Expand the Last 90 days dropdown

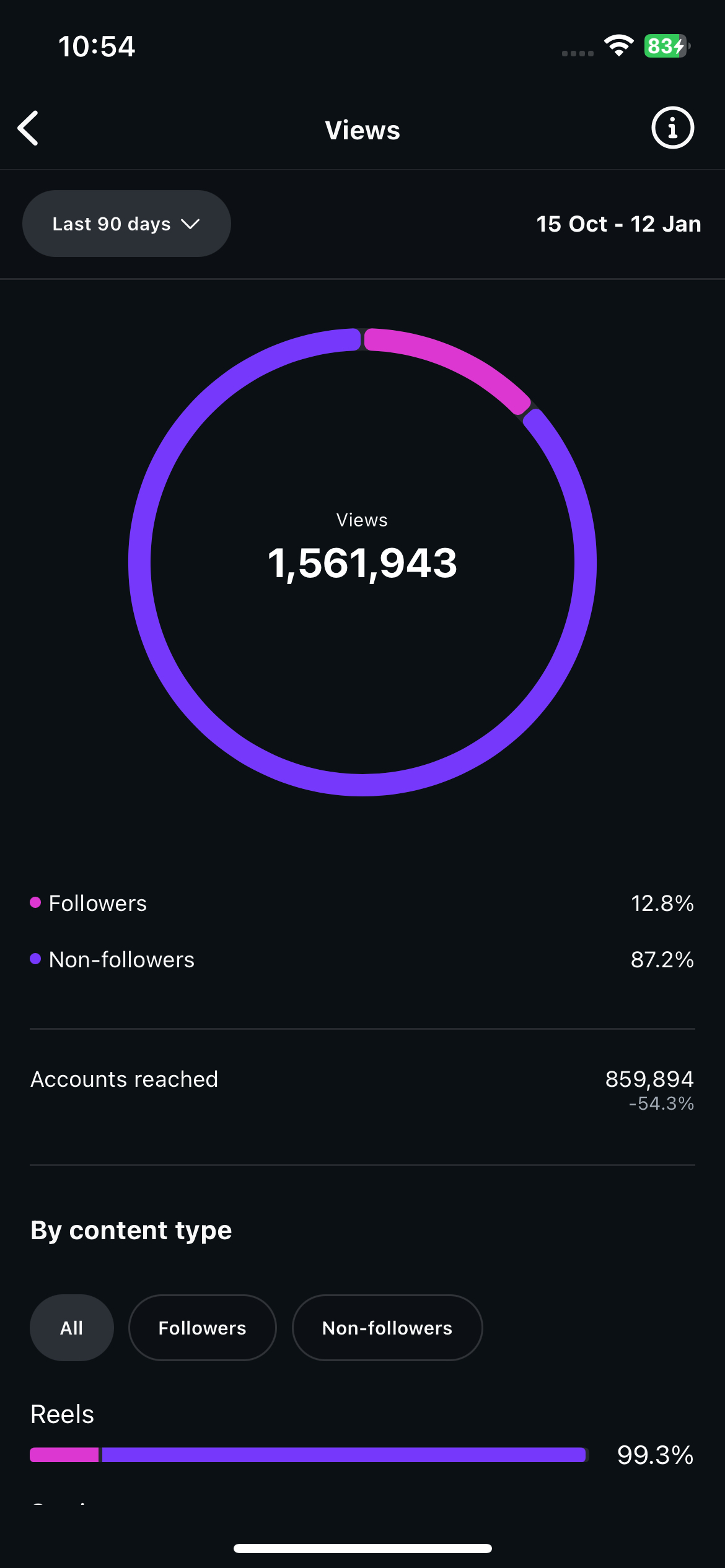click(x=126, y=224)
